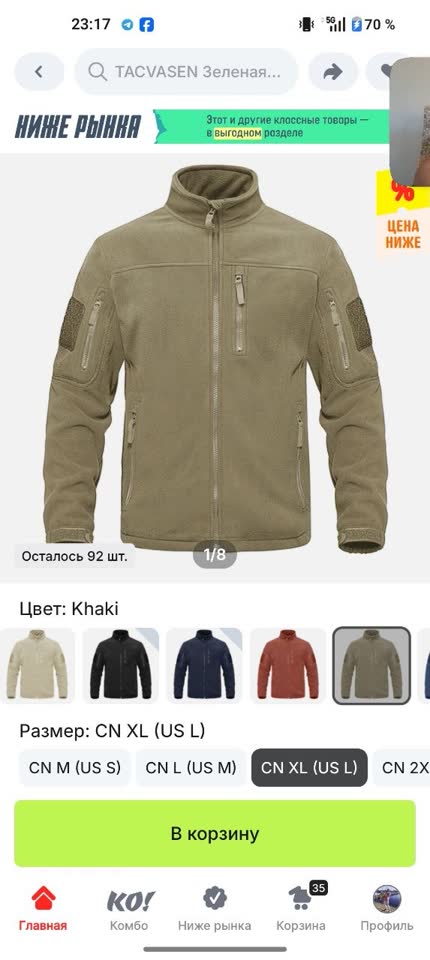Switch to the Комбо tab

[129, 909]
